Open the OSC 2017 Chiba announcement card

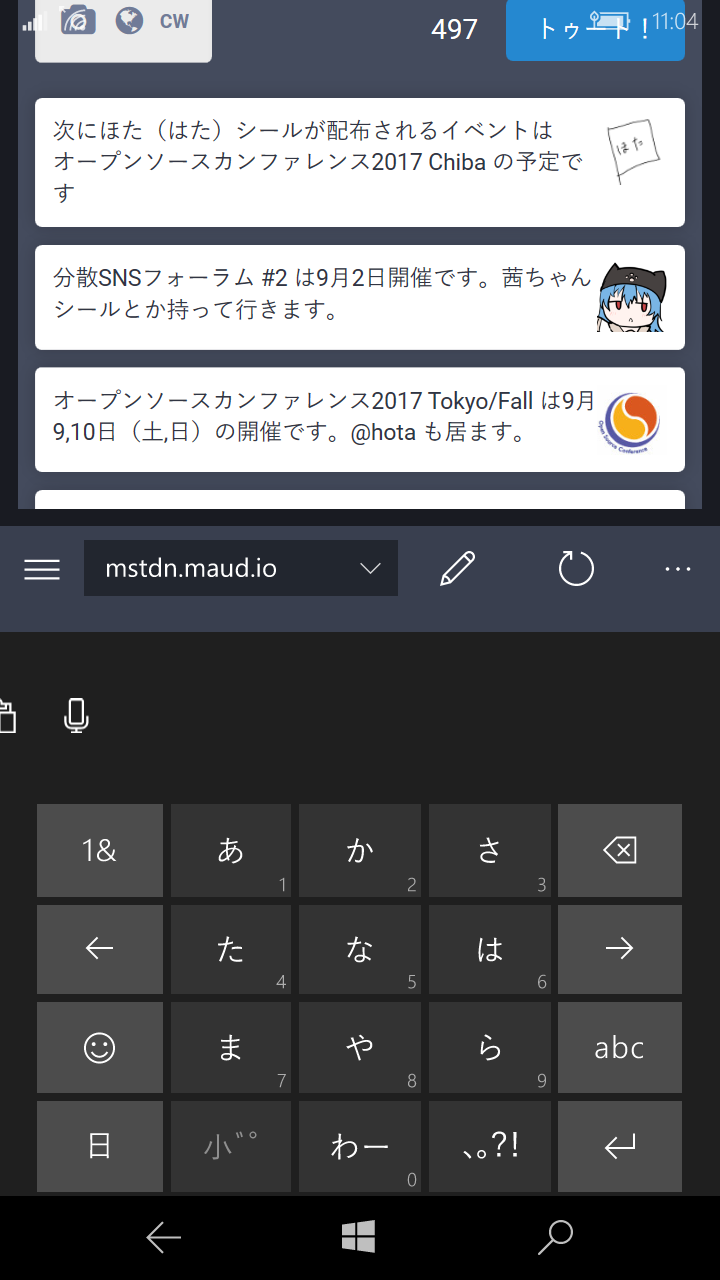[360, 162]
